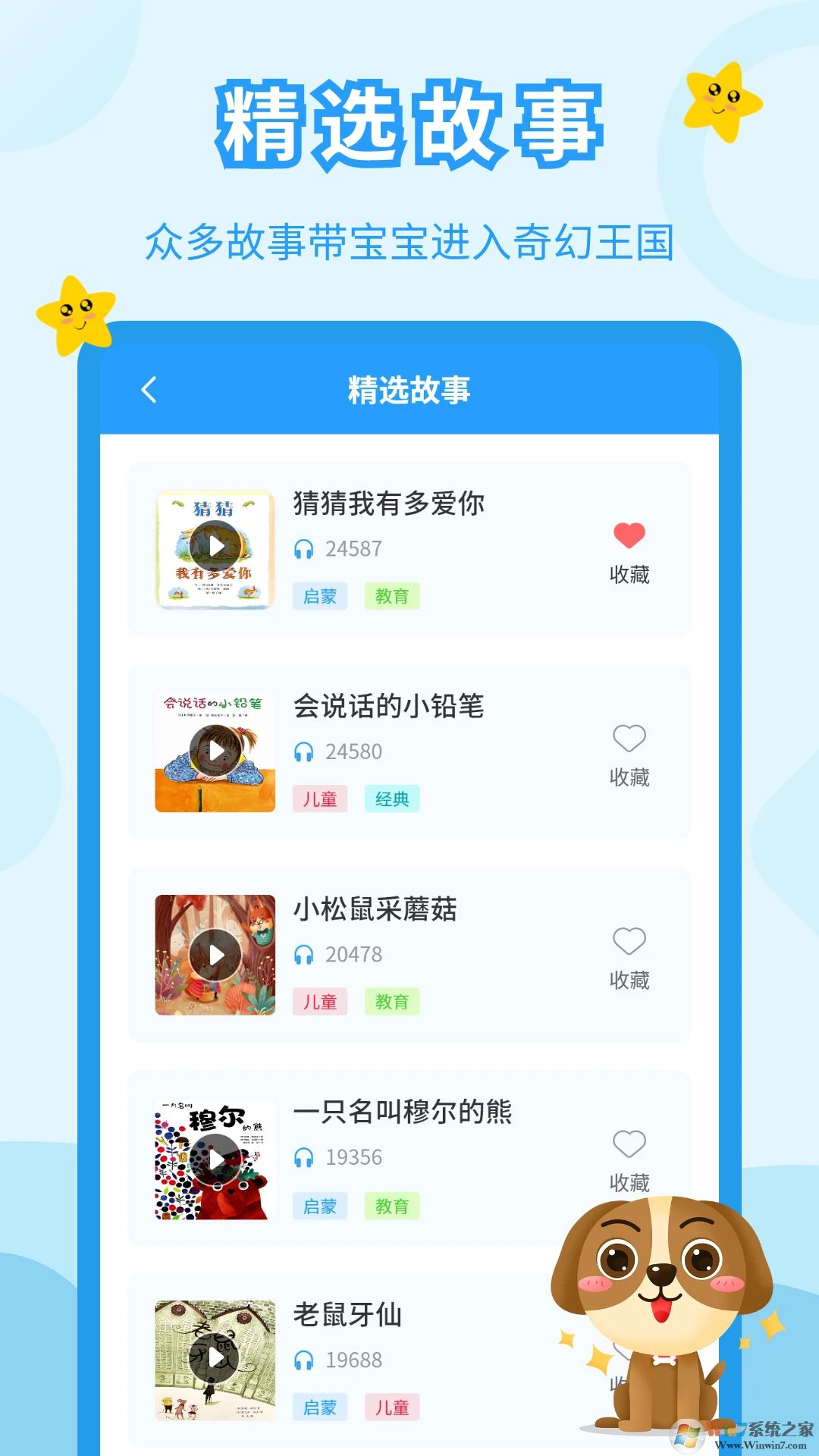Tap the back arrow on the 精选故事 header
Image resolution: width=819 pixels, height=1456 pixels.
coord(149,389)
